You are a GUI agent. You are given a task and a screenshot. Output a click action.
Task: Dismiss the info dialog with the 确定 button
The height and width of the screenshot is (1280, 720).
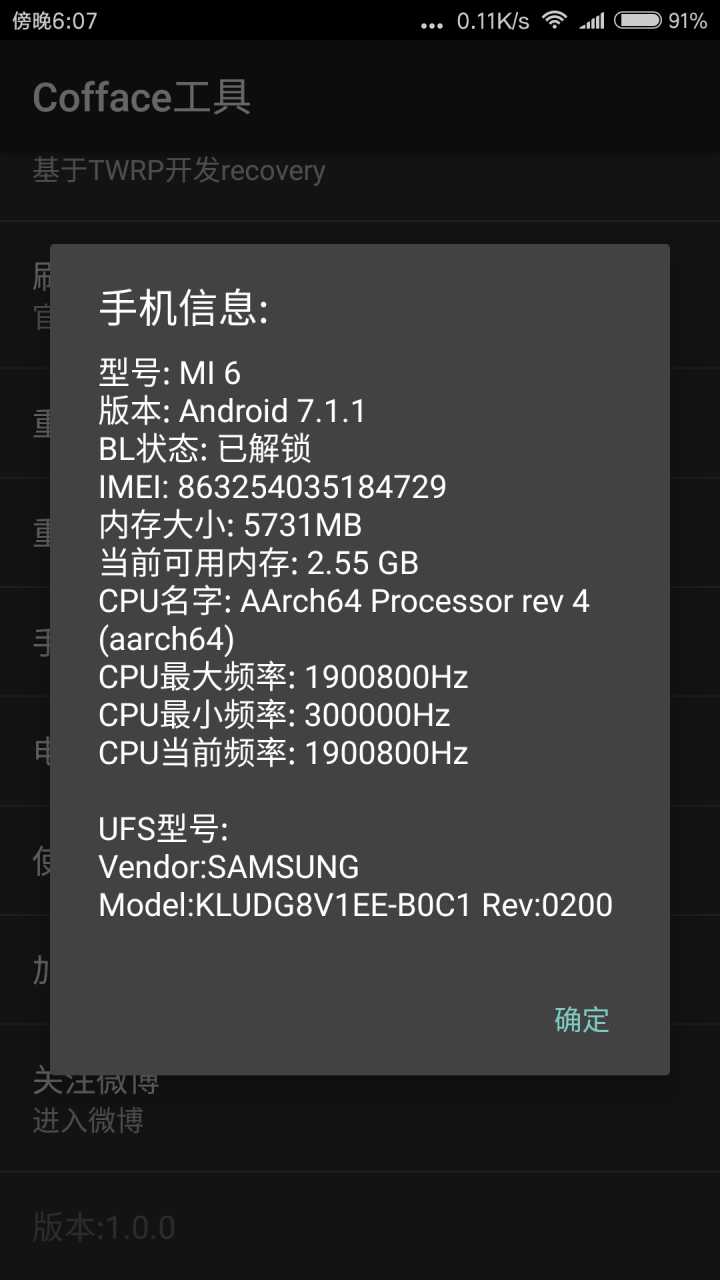click(x=581, y=1019)
